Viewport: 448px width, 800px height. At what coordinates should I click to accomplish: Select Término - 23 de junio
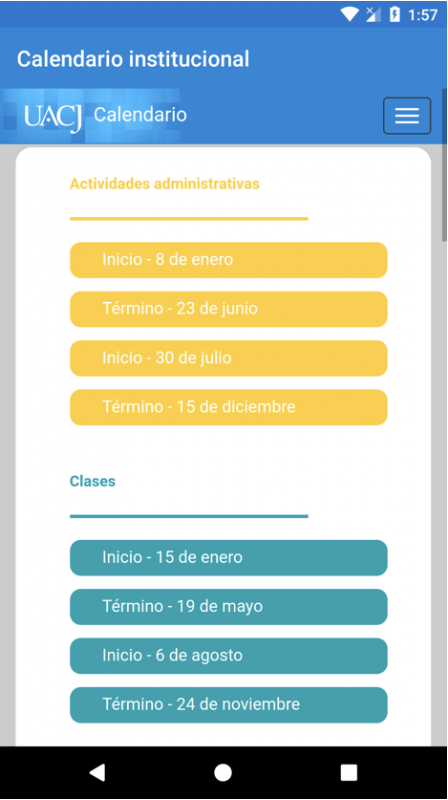[x=229, y=309]
